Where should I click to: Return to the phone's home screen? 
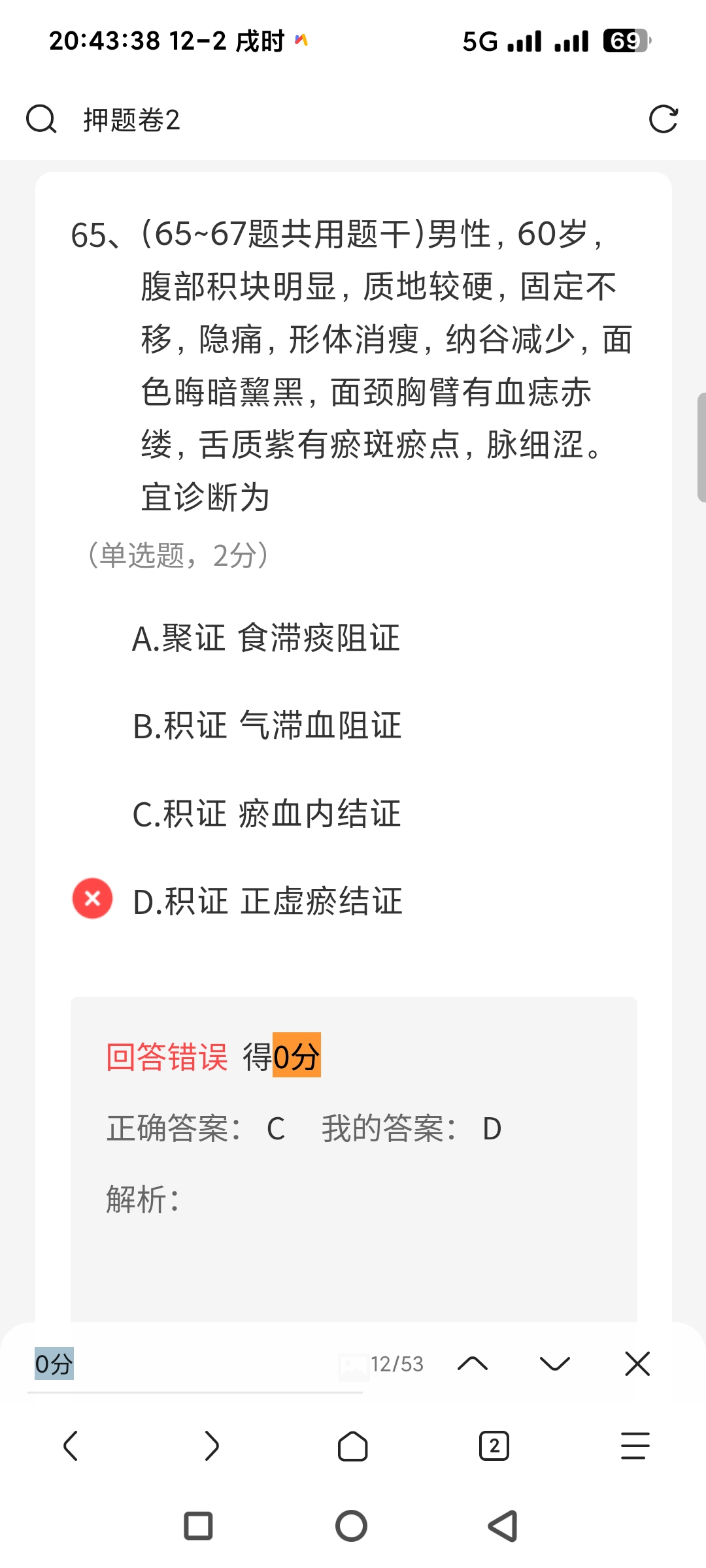(x=352, y=1526)
